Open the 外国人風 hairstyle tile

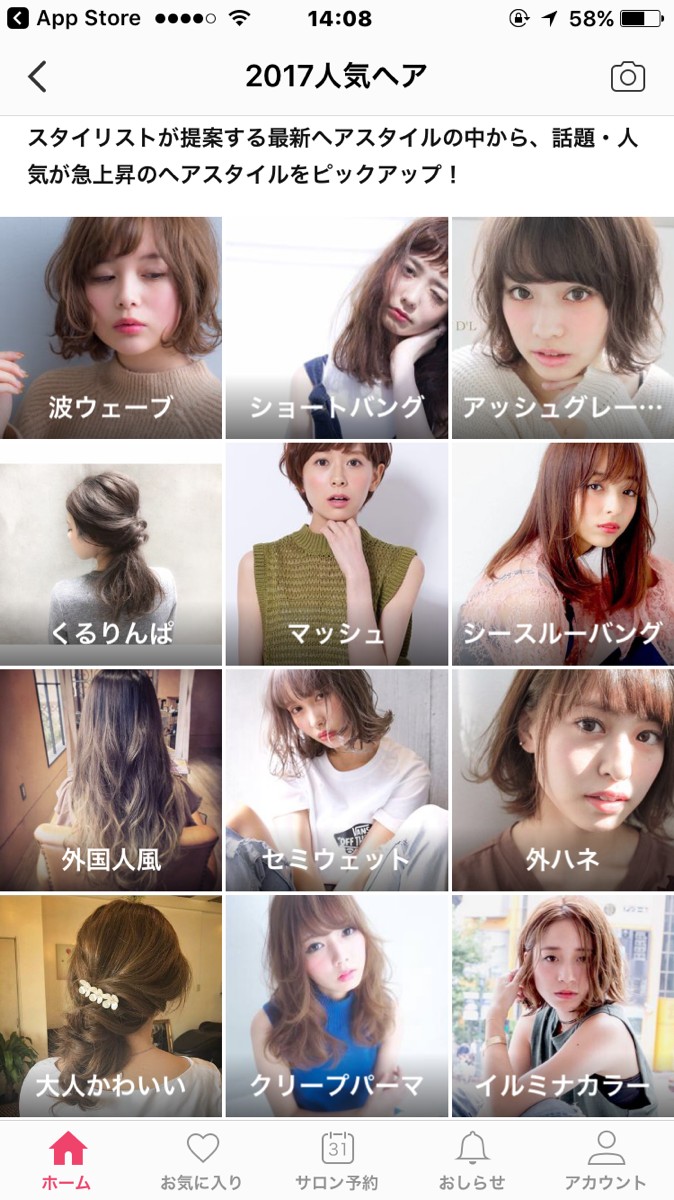pos(111,780)
